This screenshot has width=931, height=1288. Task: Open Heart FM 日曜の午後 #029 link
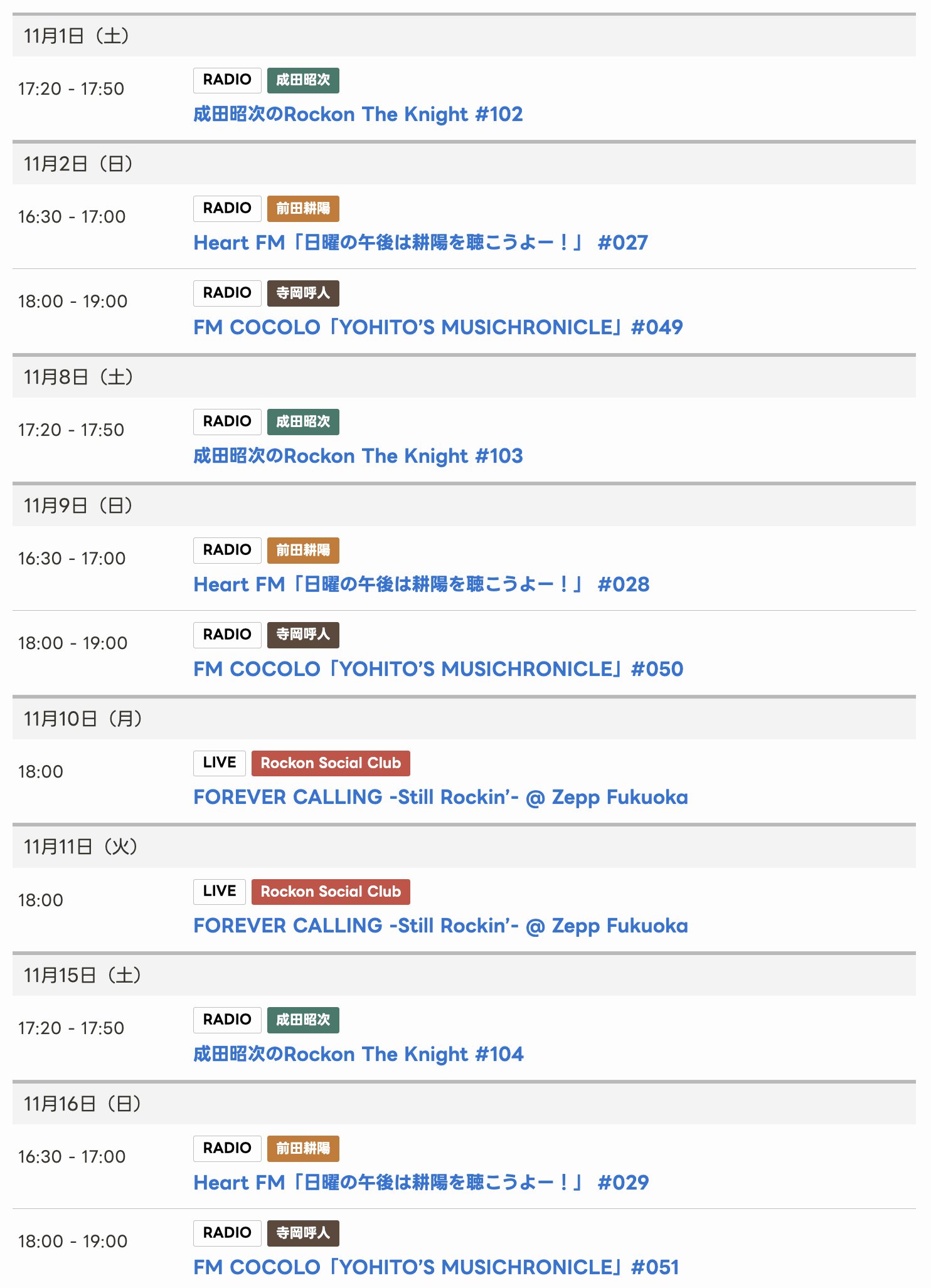coord(421,1183)
